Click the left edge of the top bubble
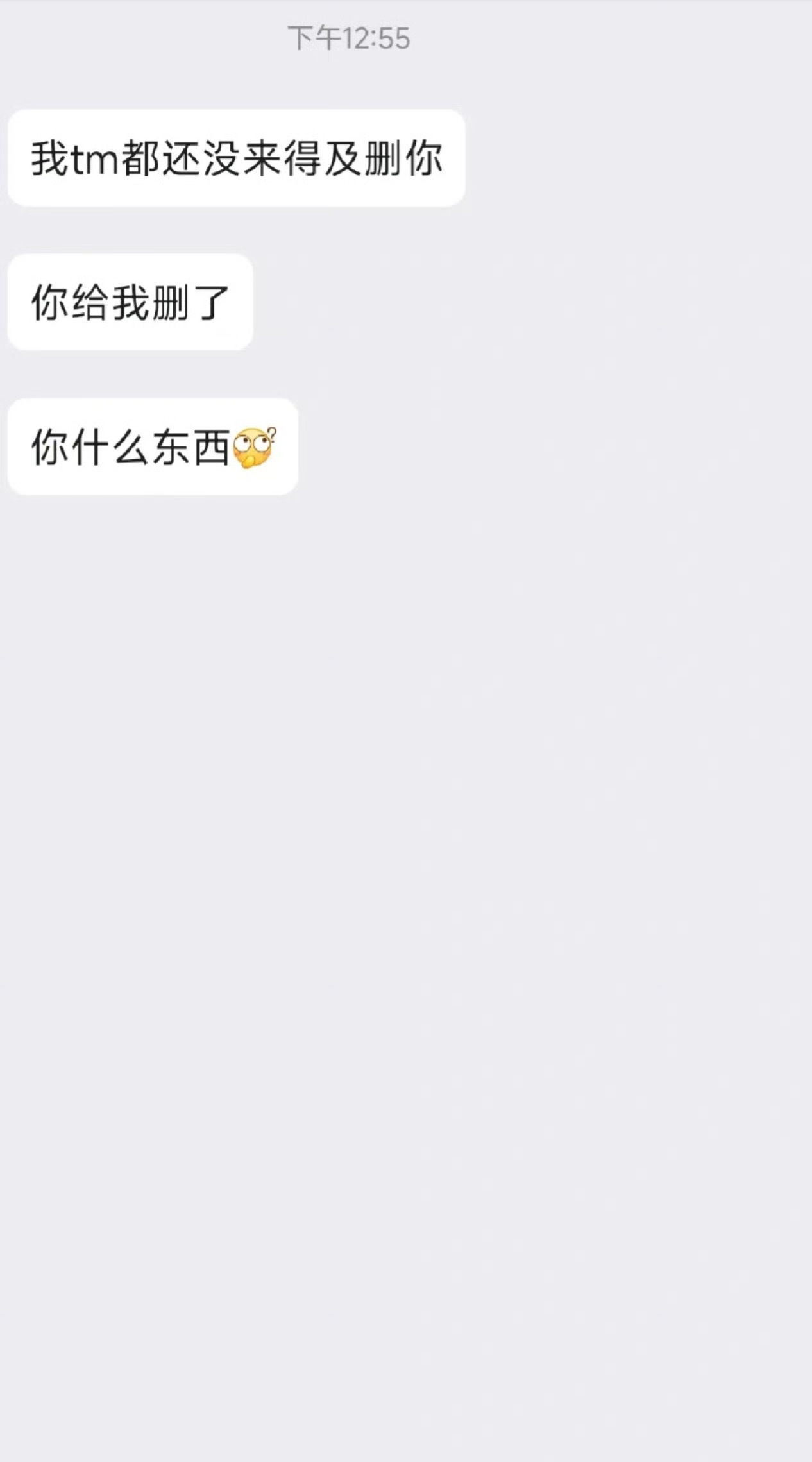812x1462 pixels. (19, 156)
